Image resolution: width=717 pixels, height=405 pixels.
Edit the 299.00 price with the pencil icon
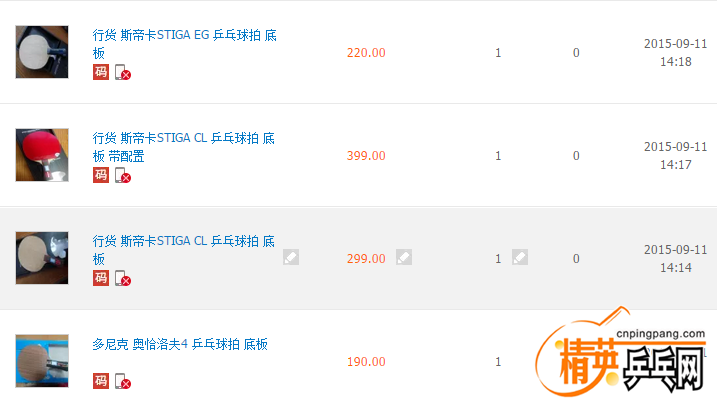click(x=403, y=257)
